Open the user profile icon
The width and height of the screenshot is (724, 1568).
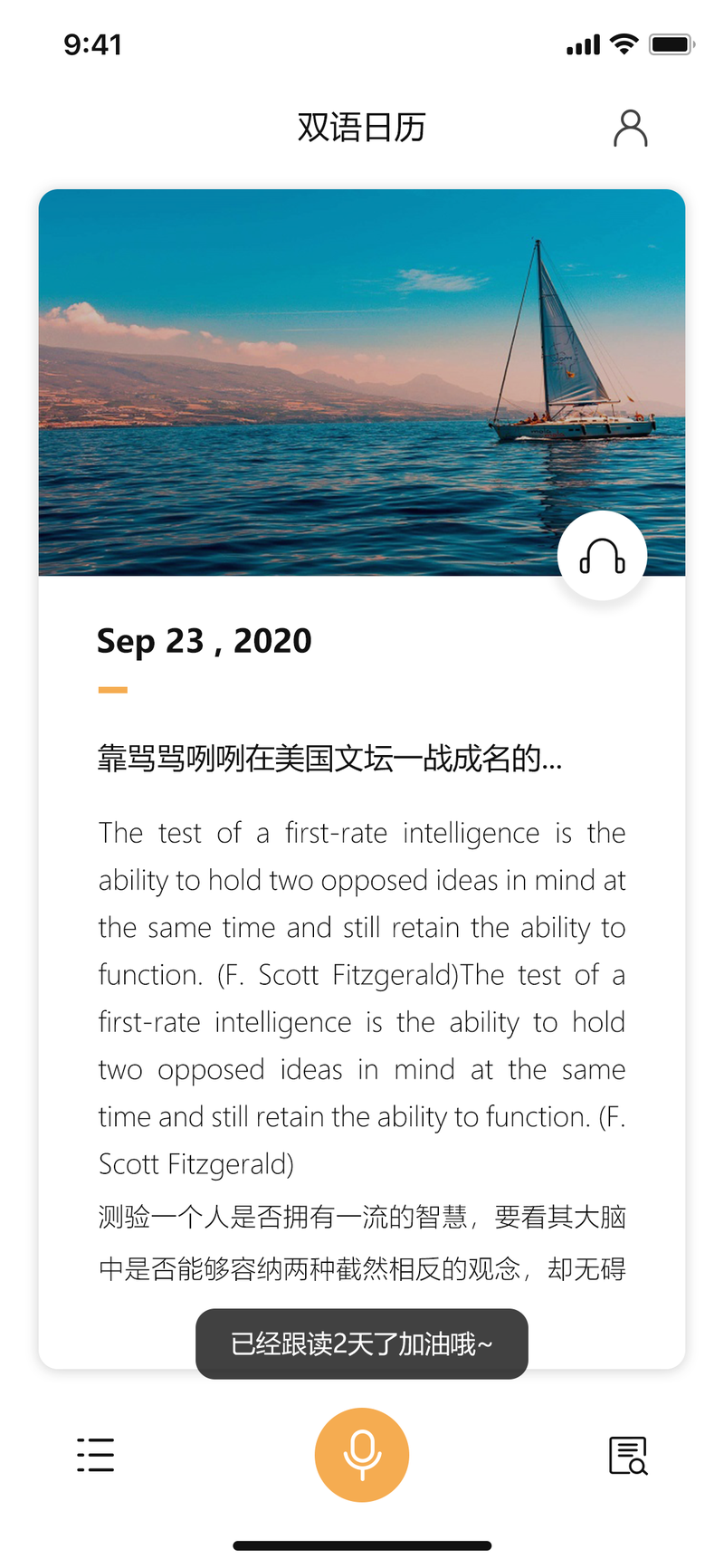point(630,128)
